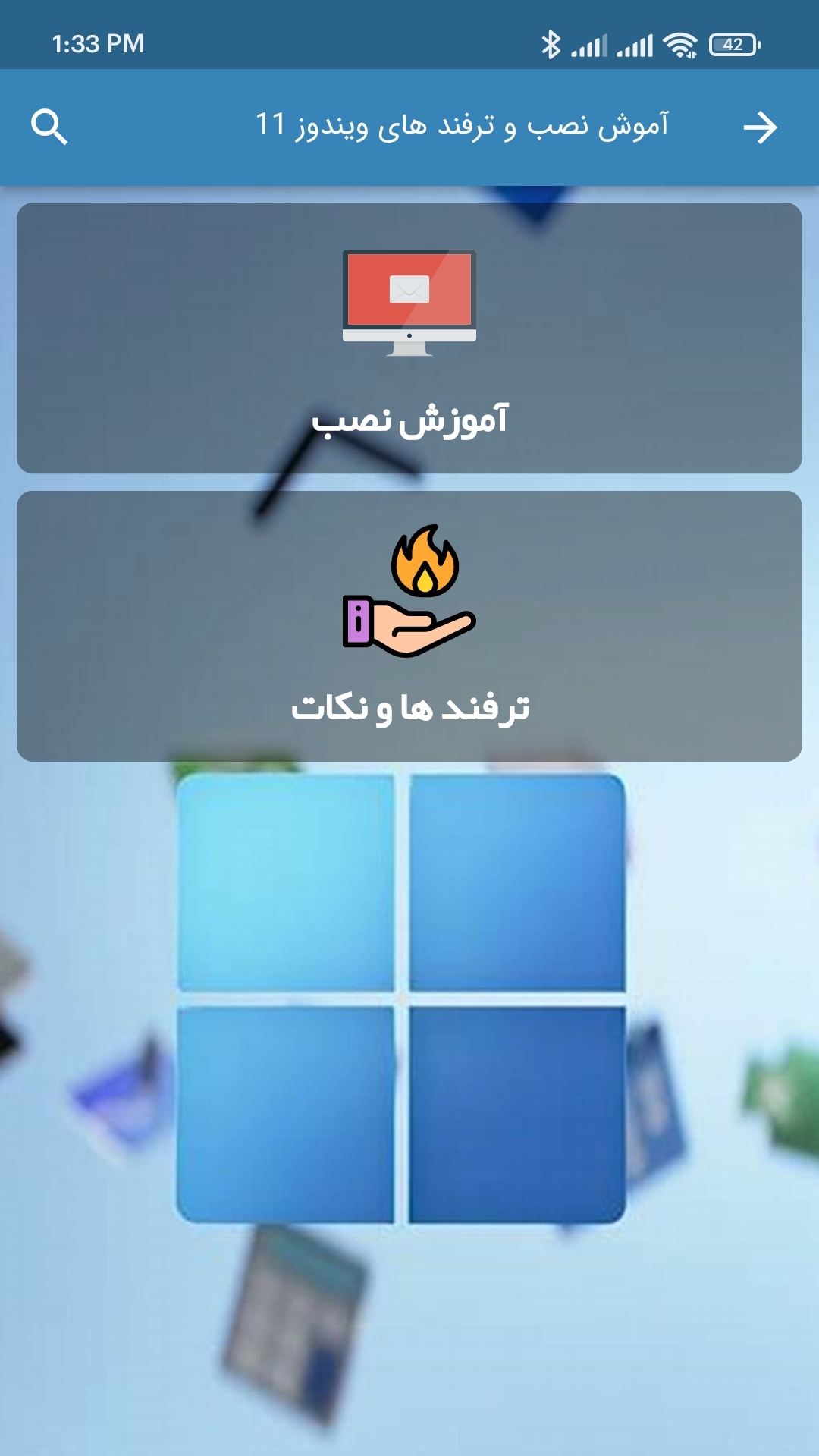Screen dimensions: 819x1456
Task: Open the search icon in app bar
Action: [49, 127]
